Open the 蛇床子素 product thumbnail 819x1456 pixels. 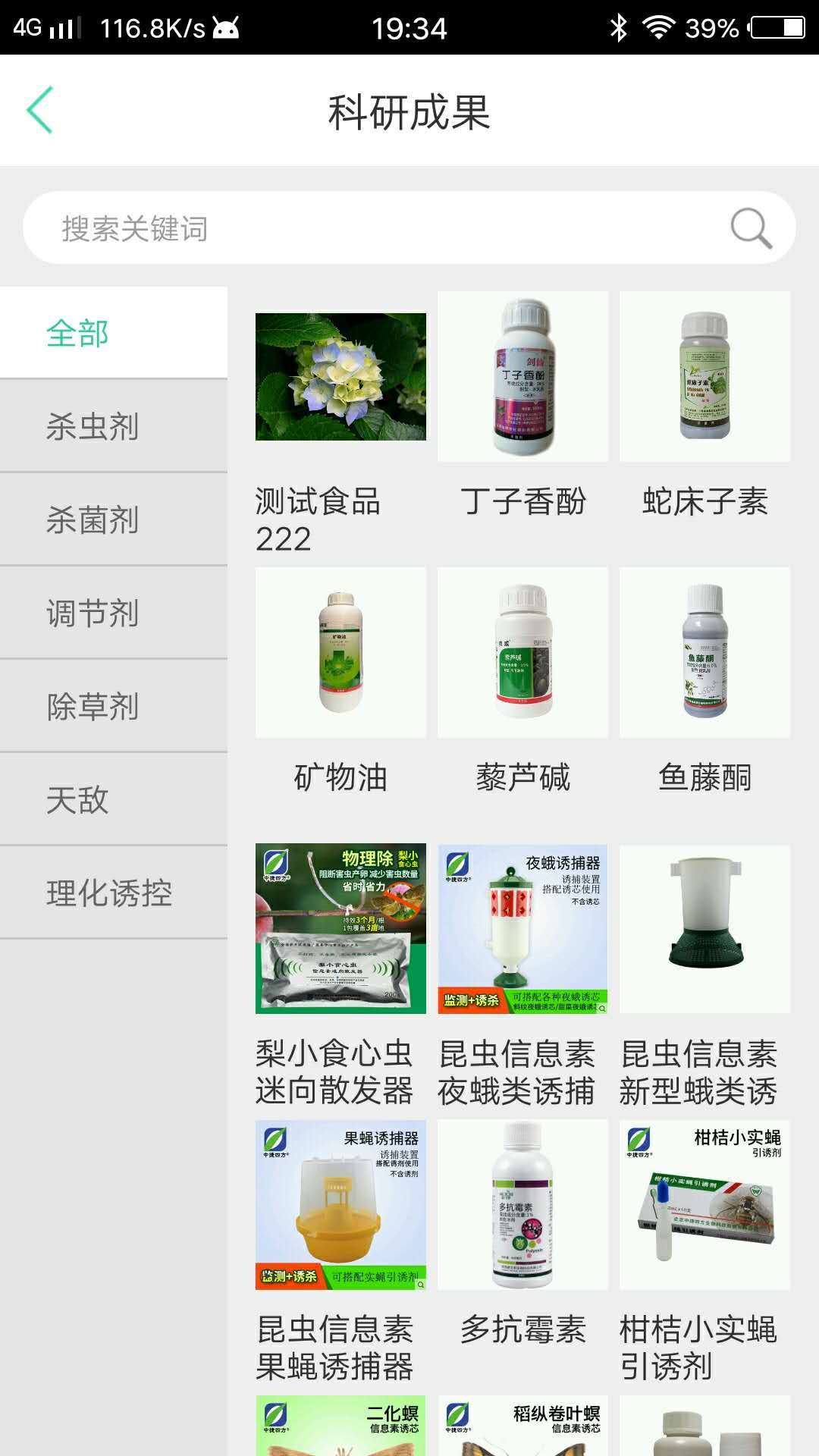[x=706, y=378]
